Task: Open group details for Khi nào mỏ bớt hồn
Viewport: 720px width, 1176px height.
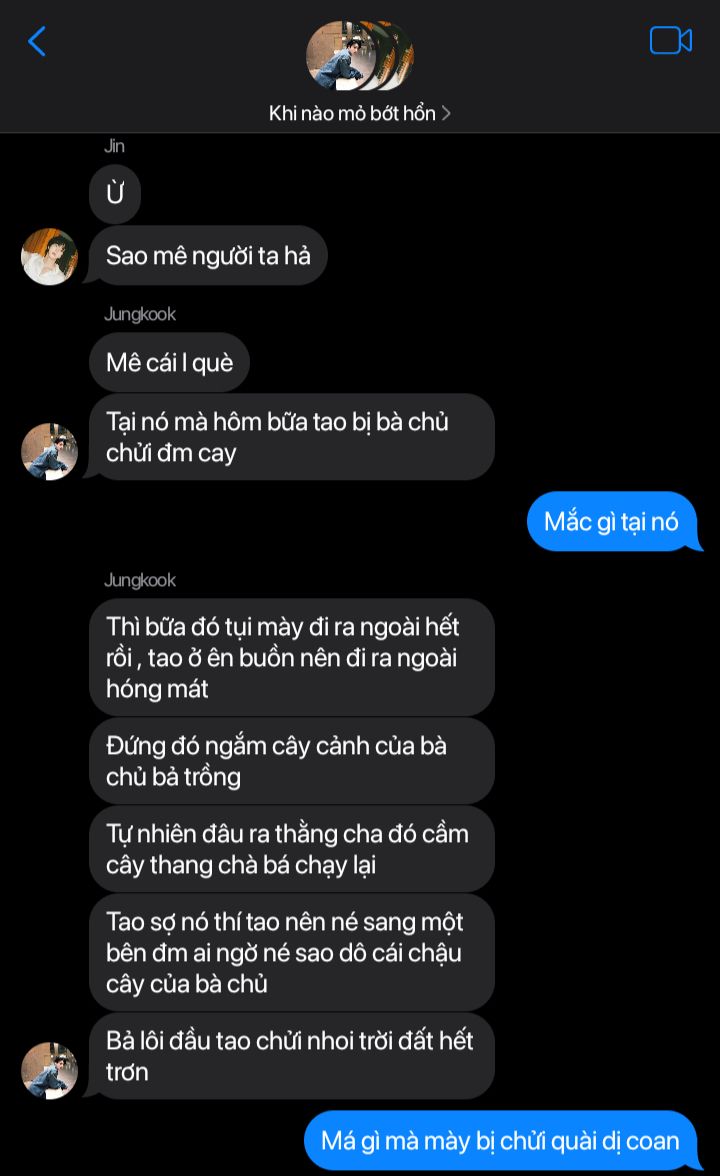Action: 359,113
